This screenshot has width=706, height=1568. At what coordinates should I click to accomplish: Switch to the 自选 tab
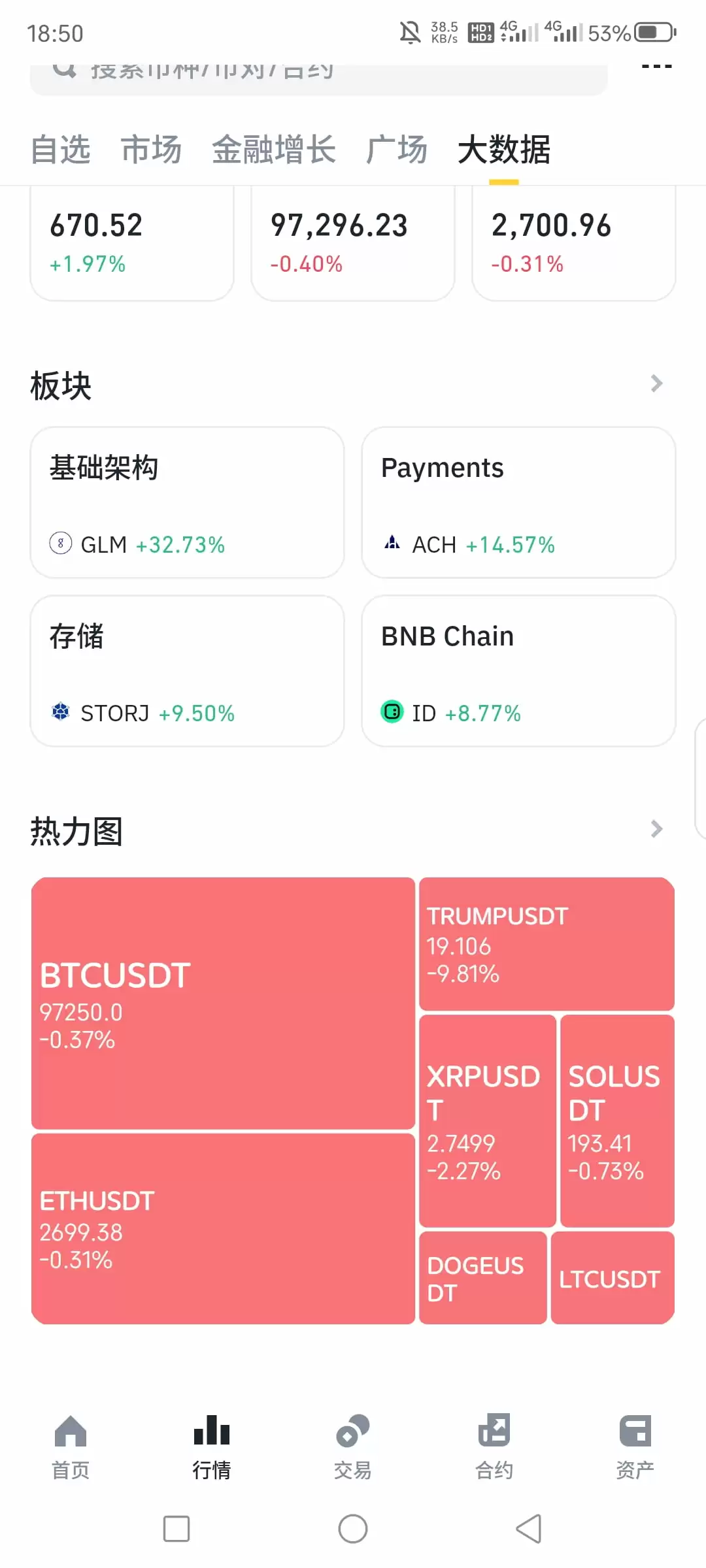[x=61, y=149]
